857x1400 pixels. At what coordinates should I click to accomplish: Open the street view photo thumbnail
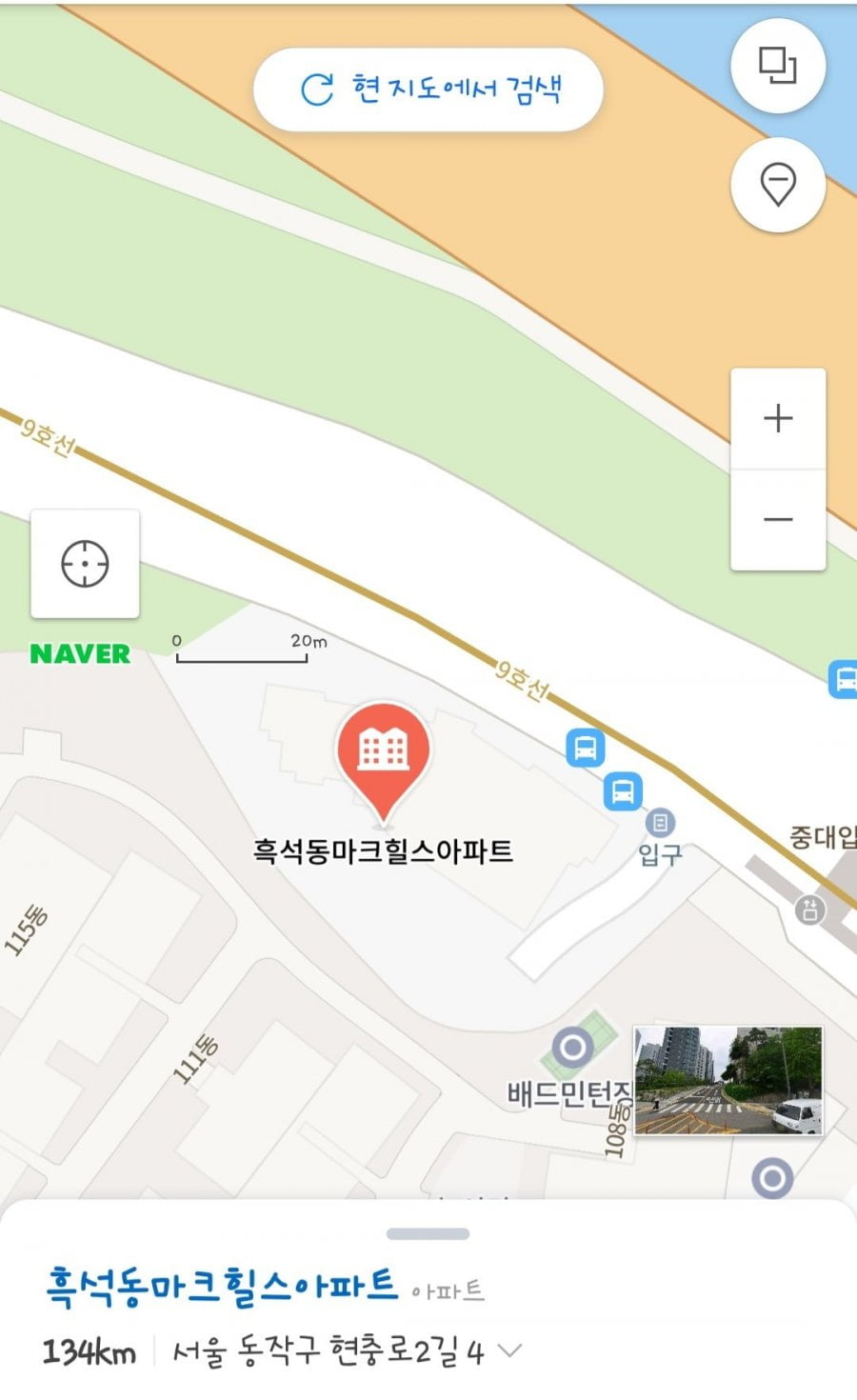[x=727, y=1080]
